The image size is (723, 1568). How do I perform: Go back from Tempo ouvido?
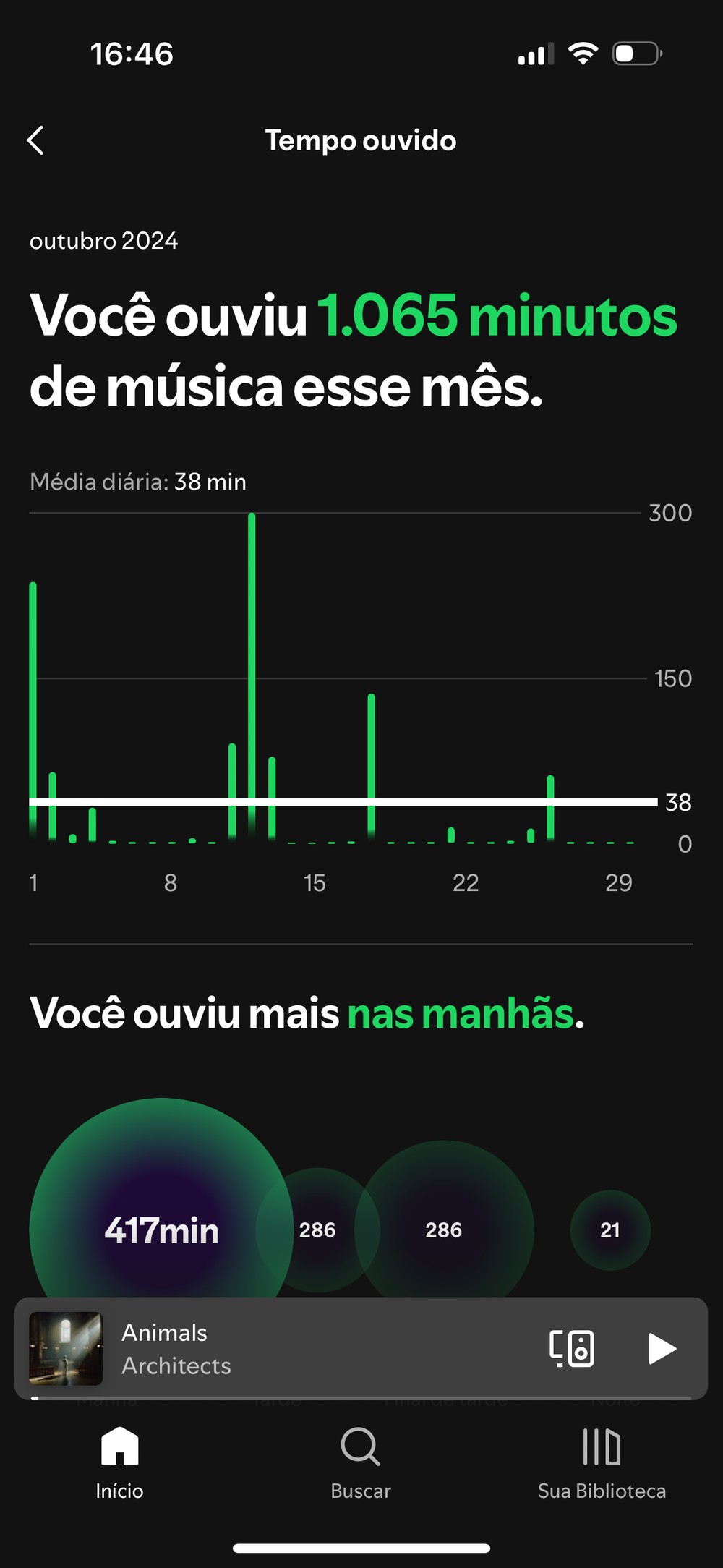35,140
